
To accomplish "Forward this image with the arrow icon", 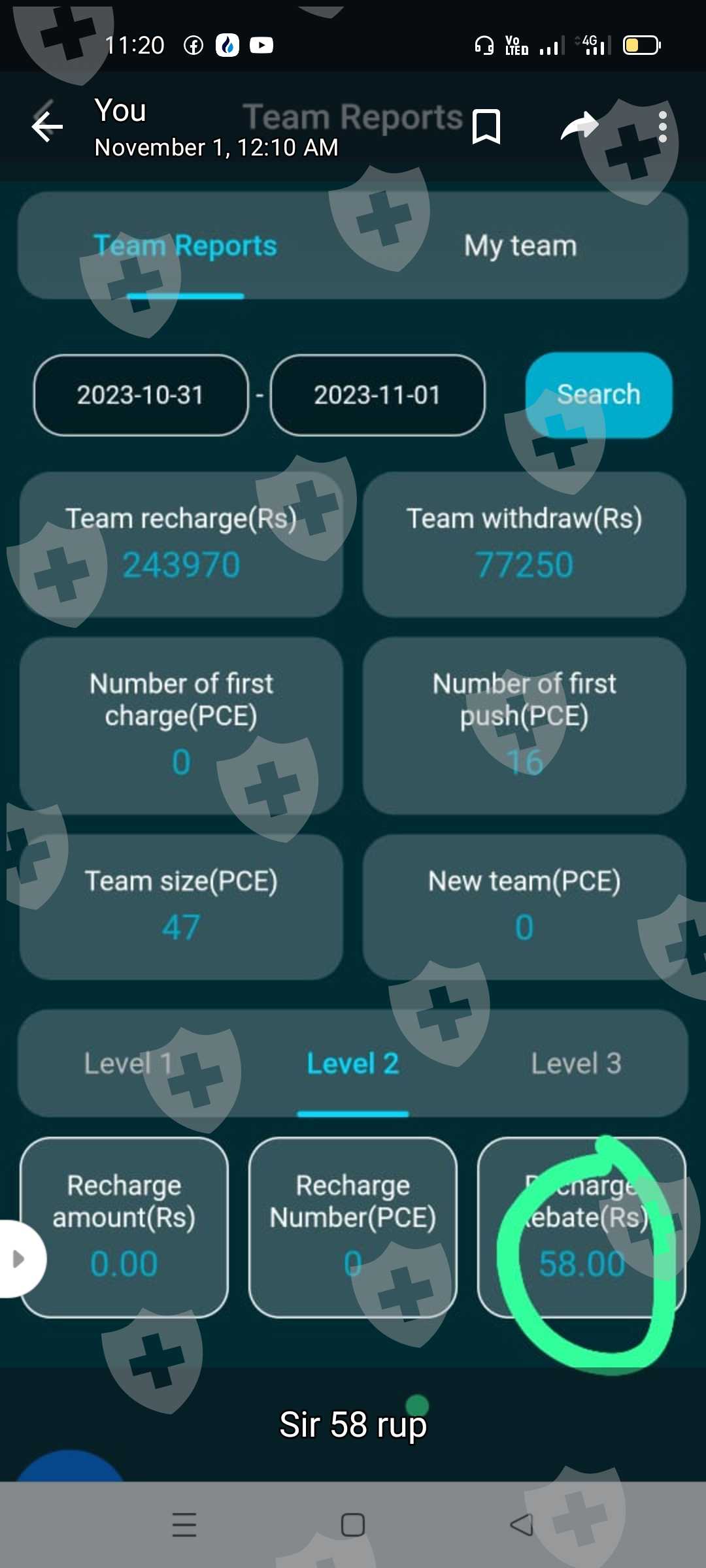I will point(580,126).
